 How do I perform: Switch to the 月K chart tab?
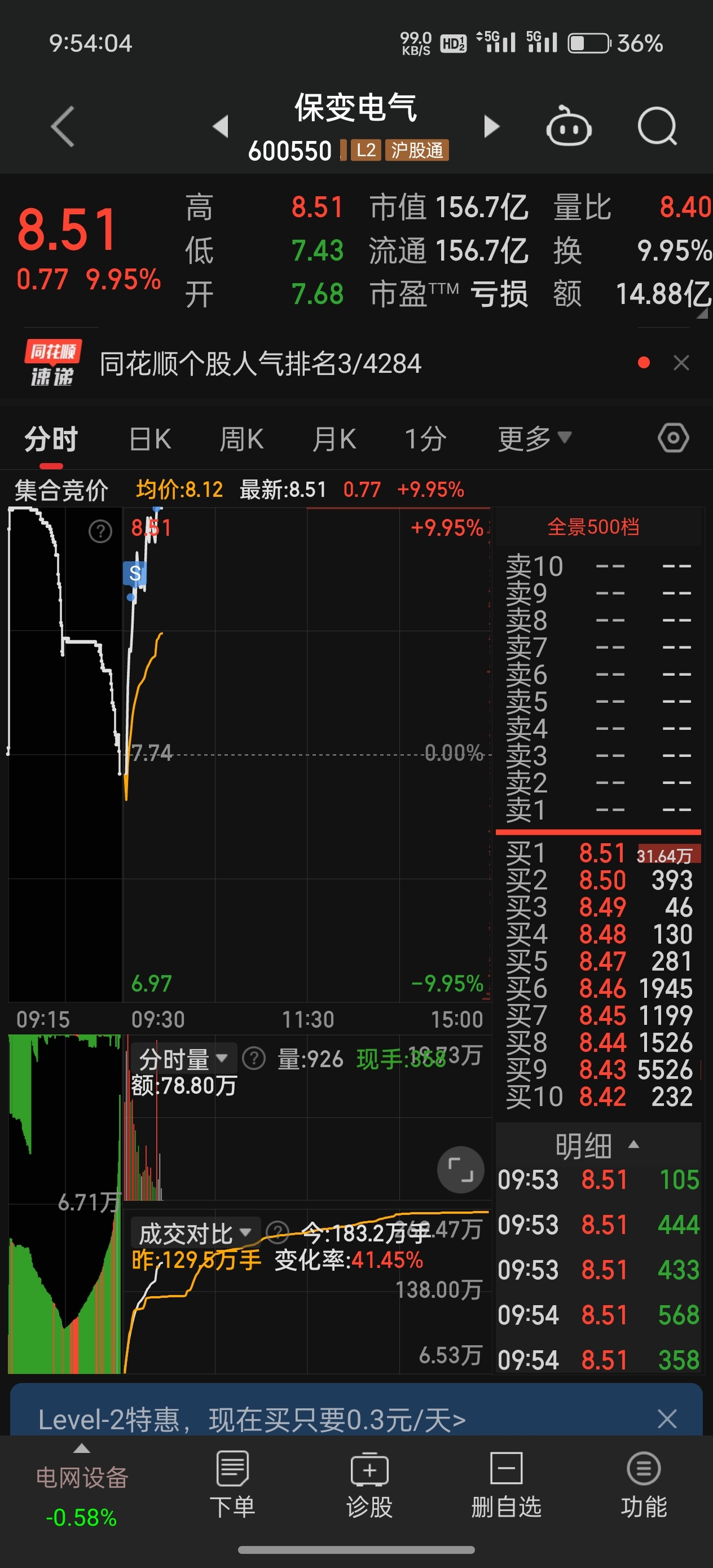pyautogui.click(x=334, y=439)
